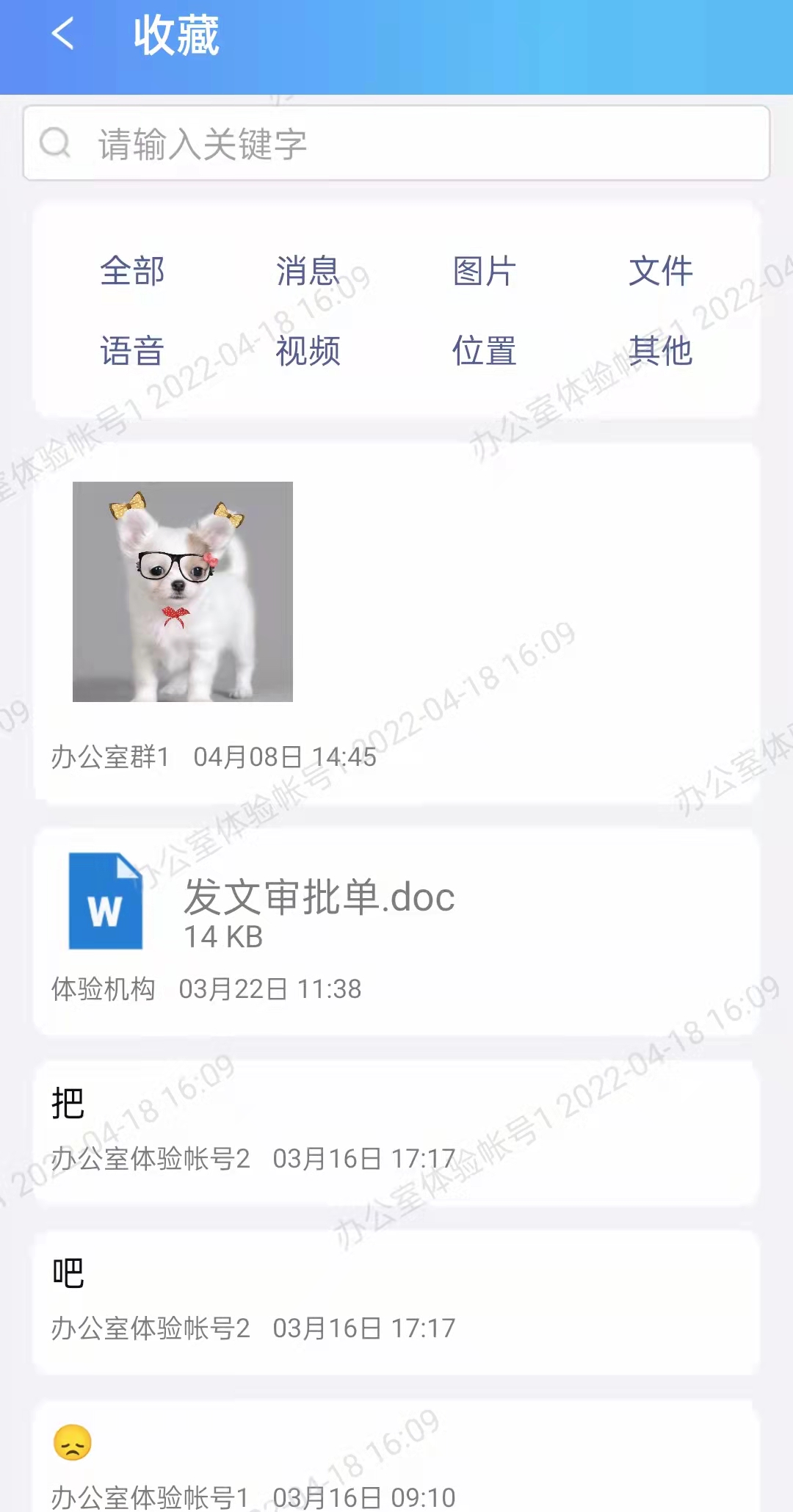Viewport: 793px width, 1512px height.
Task: Tap the 请输入关键字 search field
Action: click(396, 143)
